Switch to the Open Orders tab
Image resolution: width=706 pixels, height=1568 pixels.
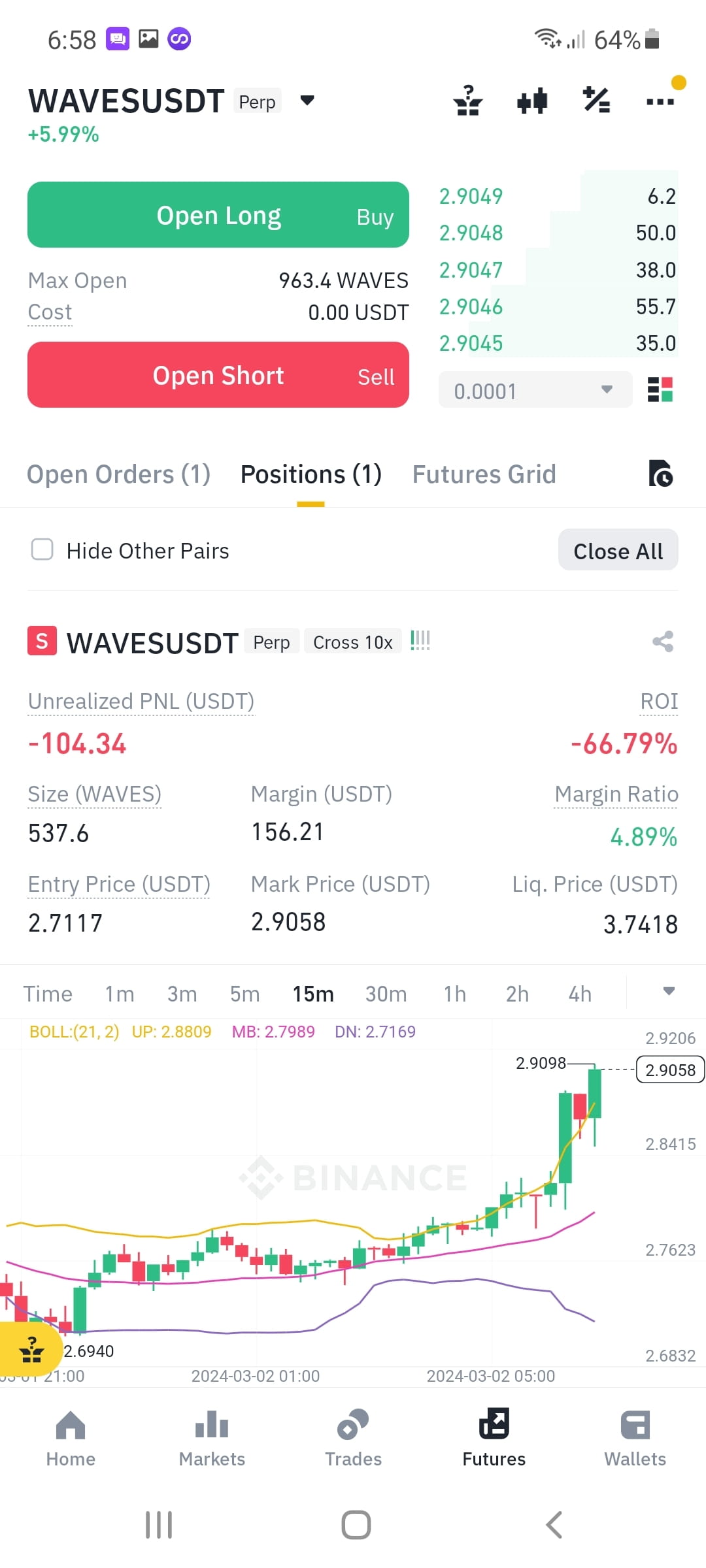[118, 474]
